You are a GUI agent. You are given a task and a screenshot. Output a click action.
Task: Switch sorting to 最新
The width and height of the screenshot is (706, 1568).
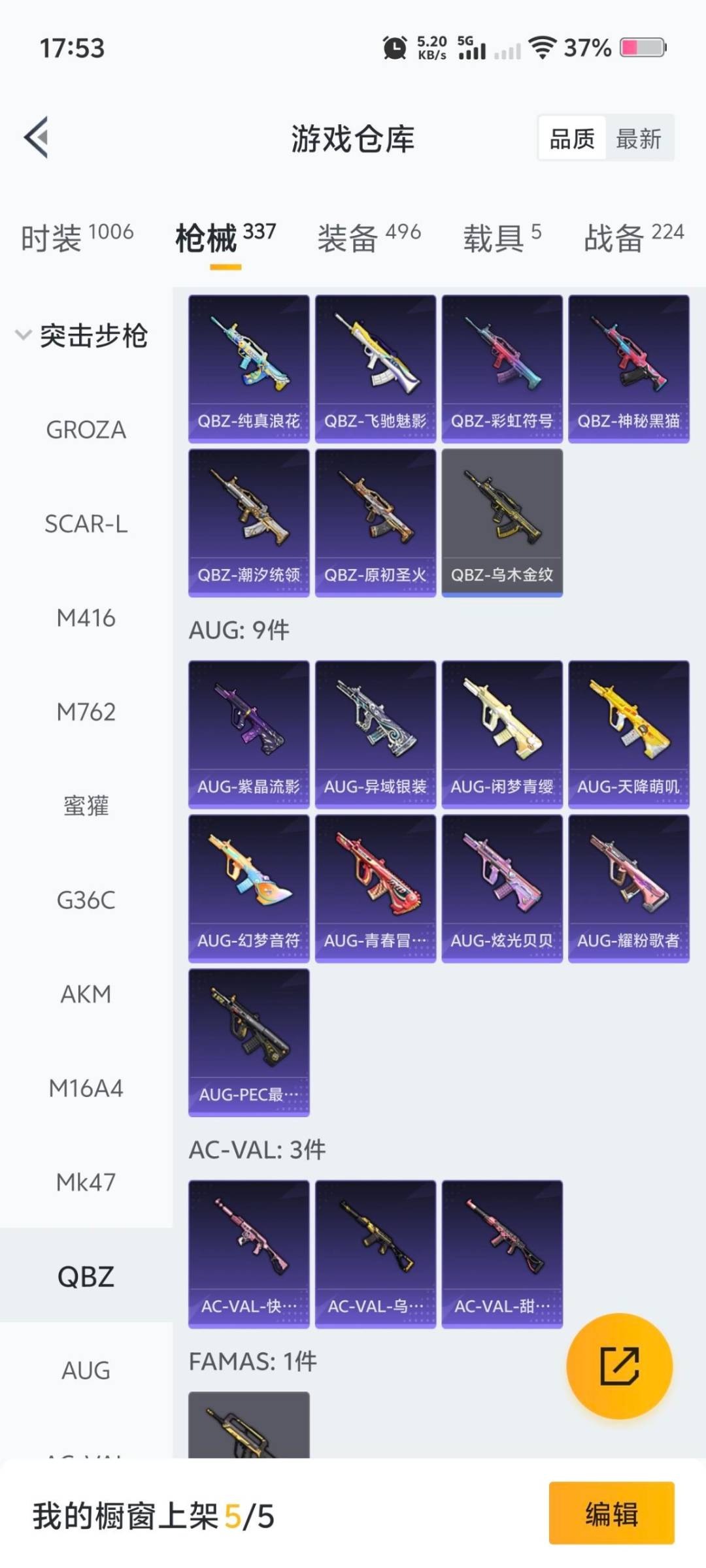tap(639, 139)
